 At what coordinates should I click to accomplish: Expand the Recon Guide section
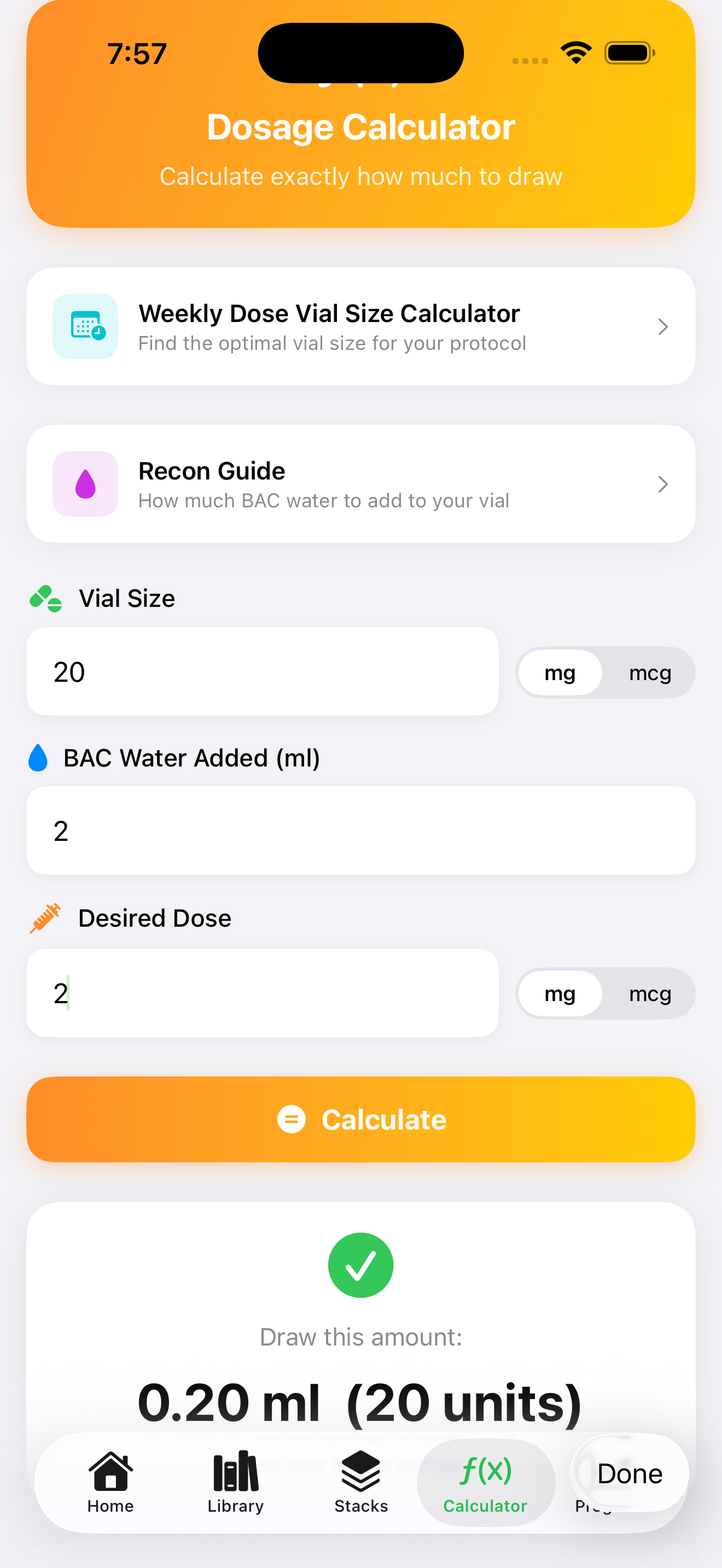[663, 484]
